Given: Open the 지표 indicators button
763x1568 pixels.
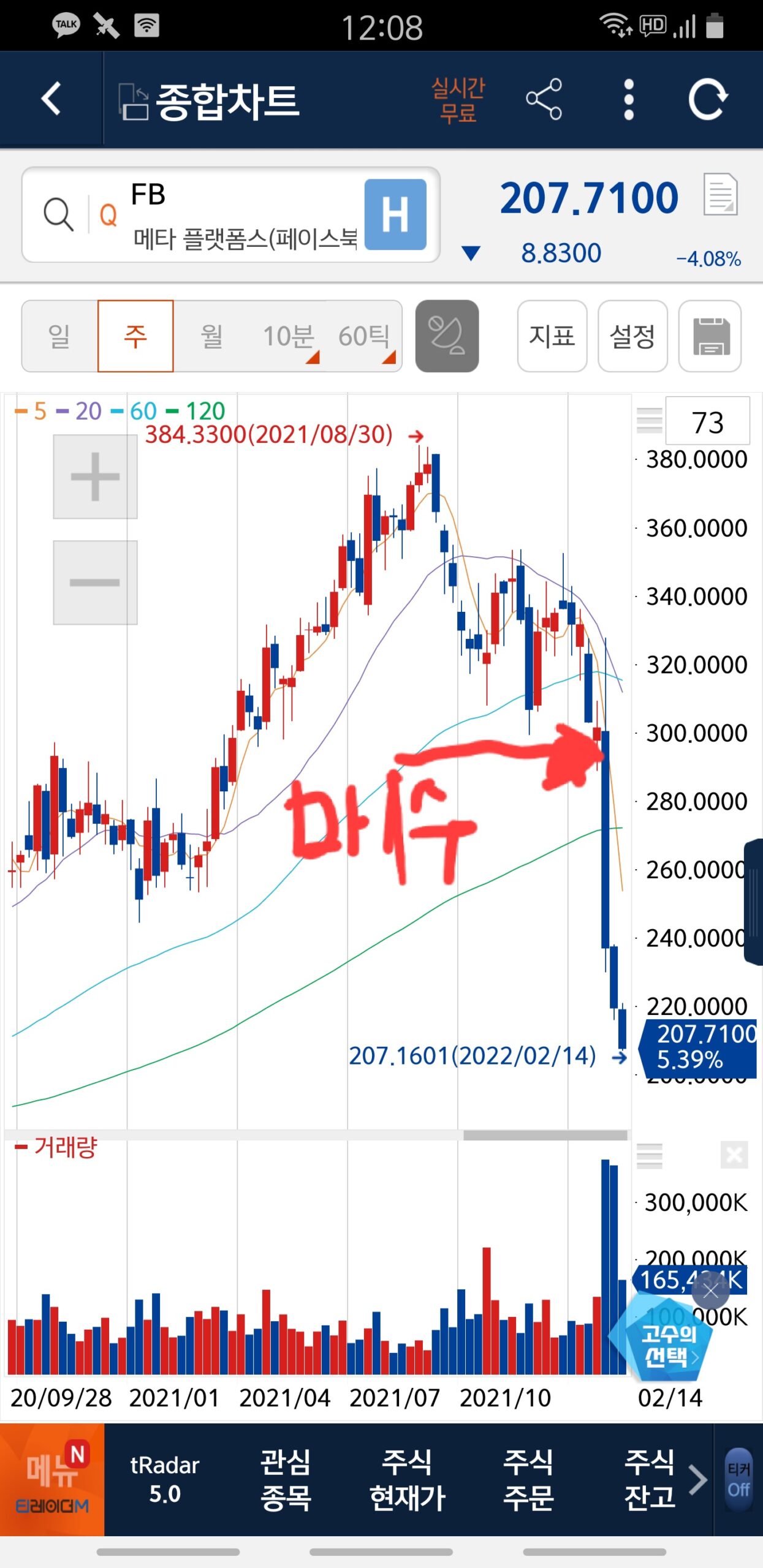Looking at the screenshot, I should tap(552, 336).
